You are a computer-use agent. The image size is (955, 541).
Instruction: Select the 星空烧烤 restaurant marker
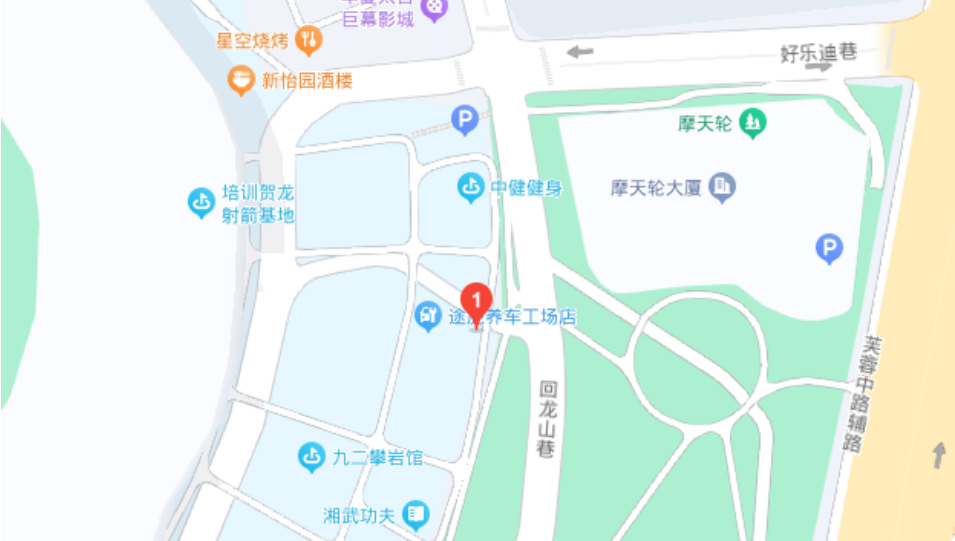tap(311, 40)
